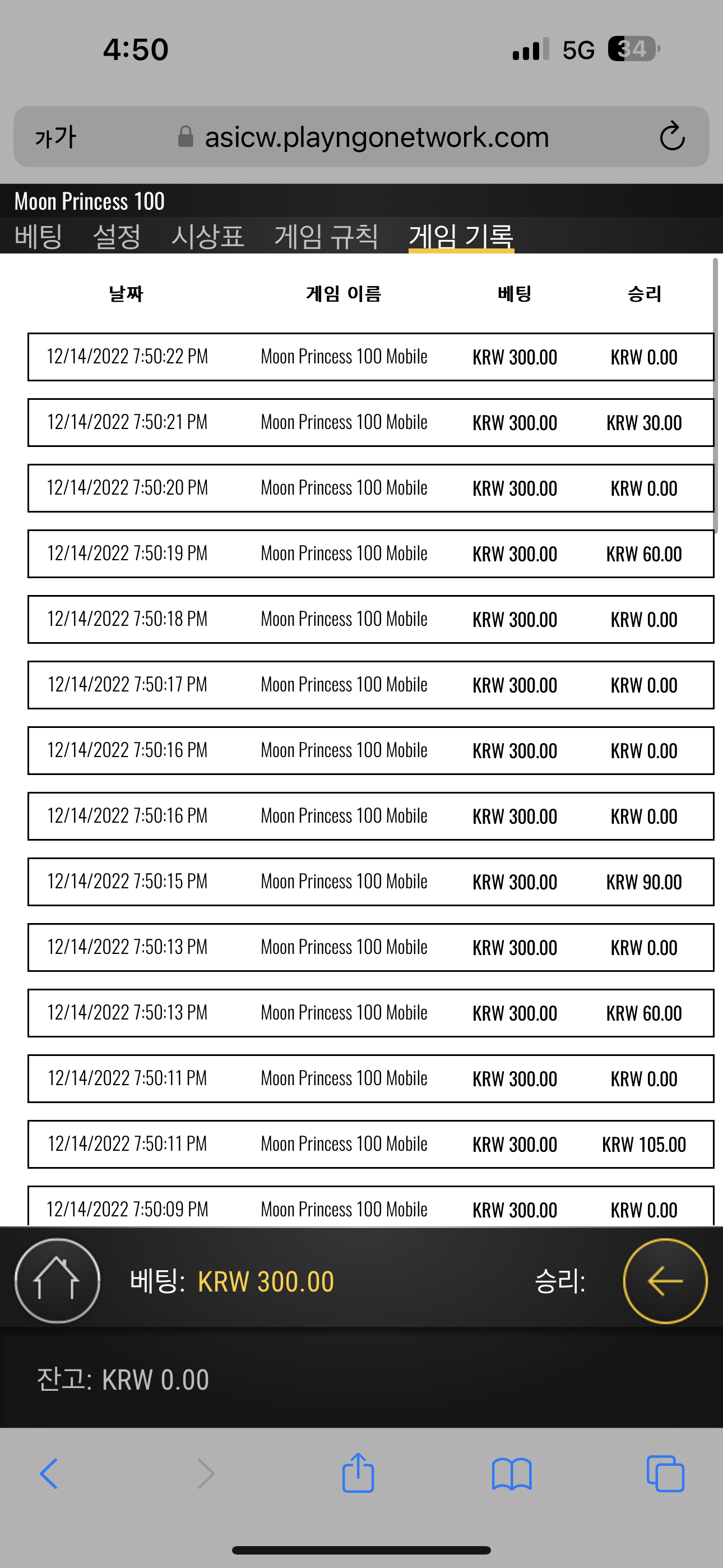The height and width of the screenshot is (1568, 723).
Task: Show all open Safari tabs
Action: click(x=665, y=1474)
